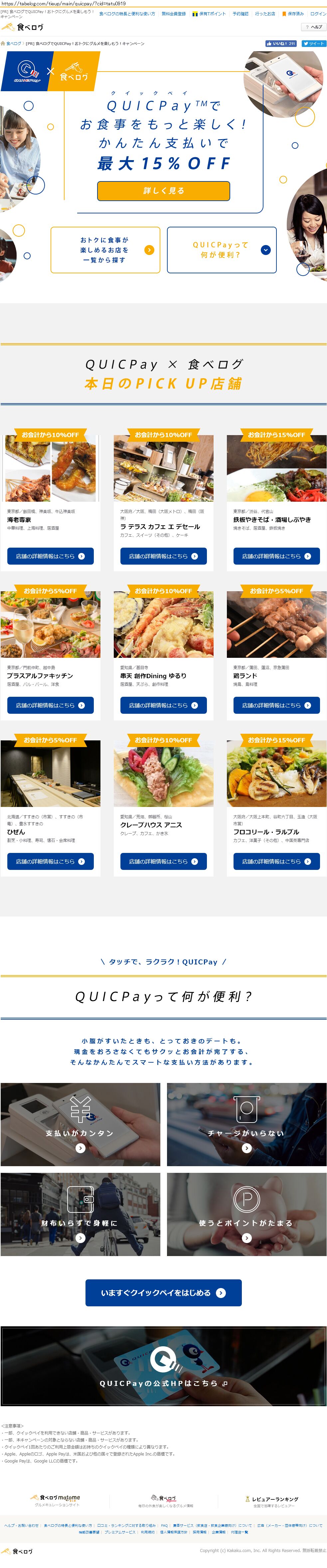View details for ラ テラス カフェ エ デセール
The height and width of the screenshot is (1568, 327).
(x=163, y=556)
